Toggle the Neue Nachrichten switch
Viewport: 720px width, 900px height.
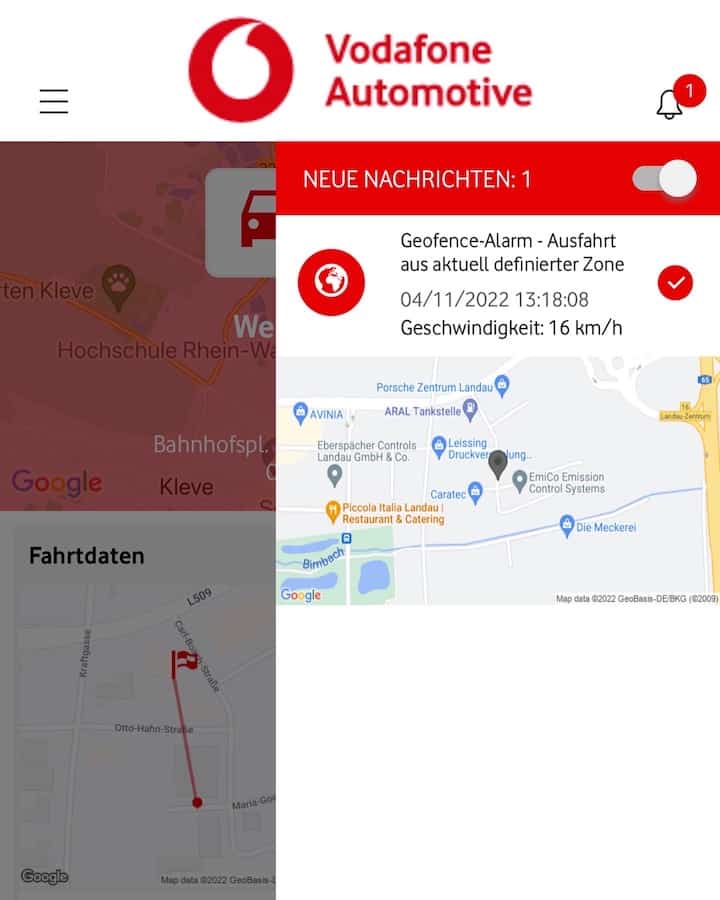(665, 179)
